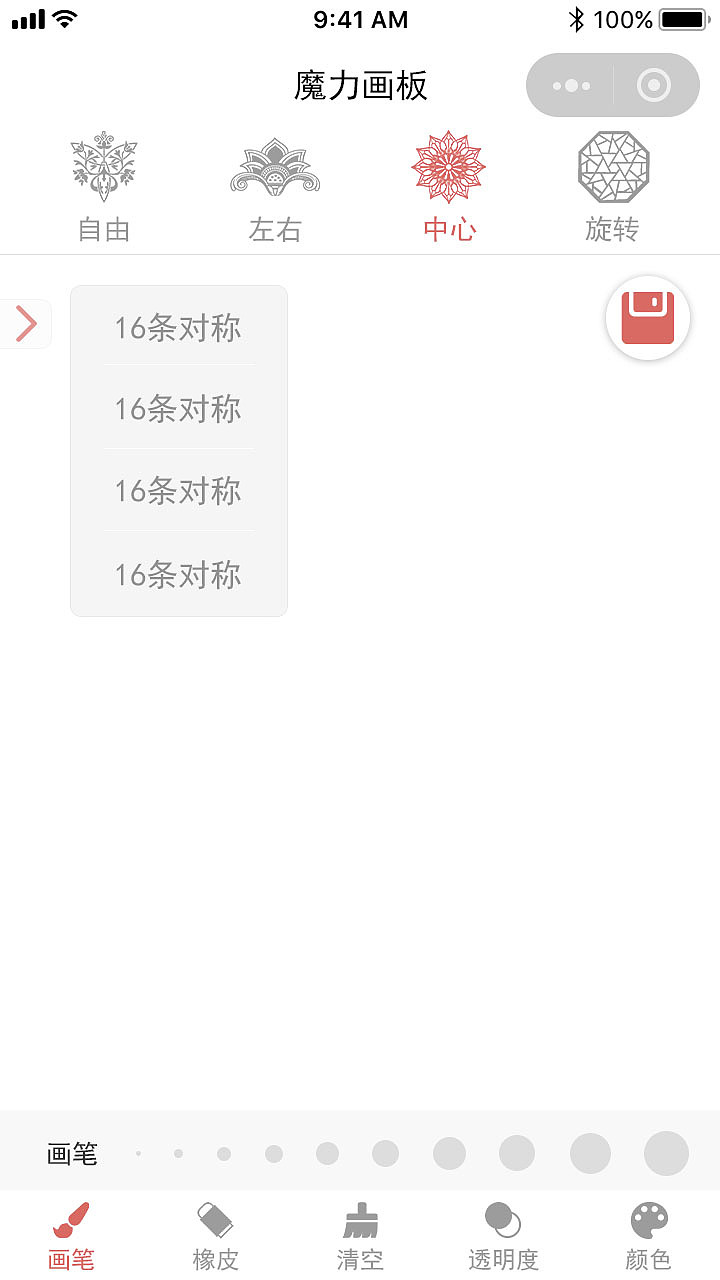Choose the largest brush size dot
720x1280 pixels.
click(x=666, y=1154)
